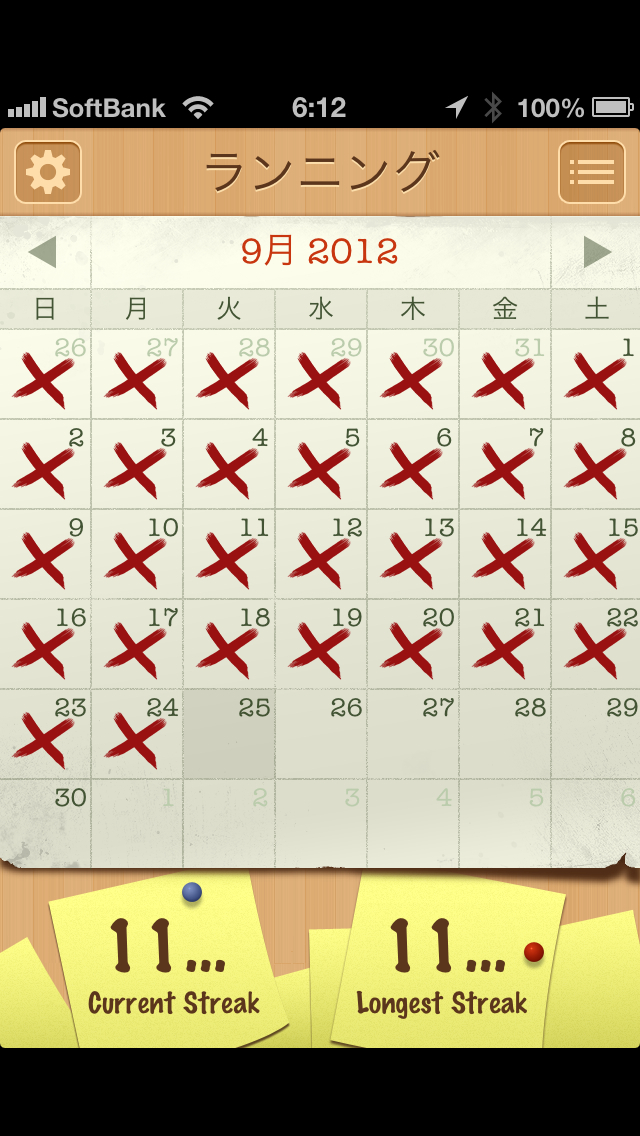The image size is (640, 1136).
Task: Toggle the mark on September 23
Action: [x=45, y=735]
